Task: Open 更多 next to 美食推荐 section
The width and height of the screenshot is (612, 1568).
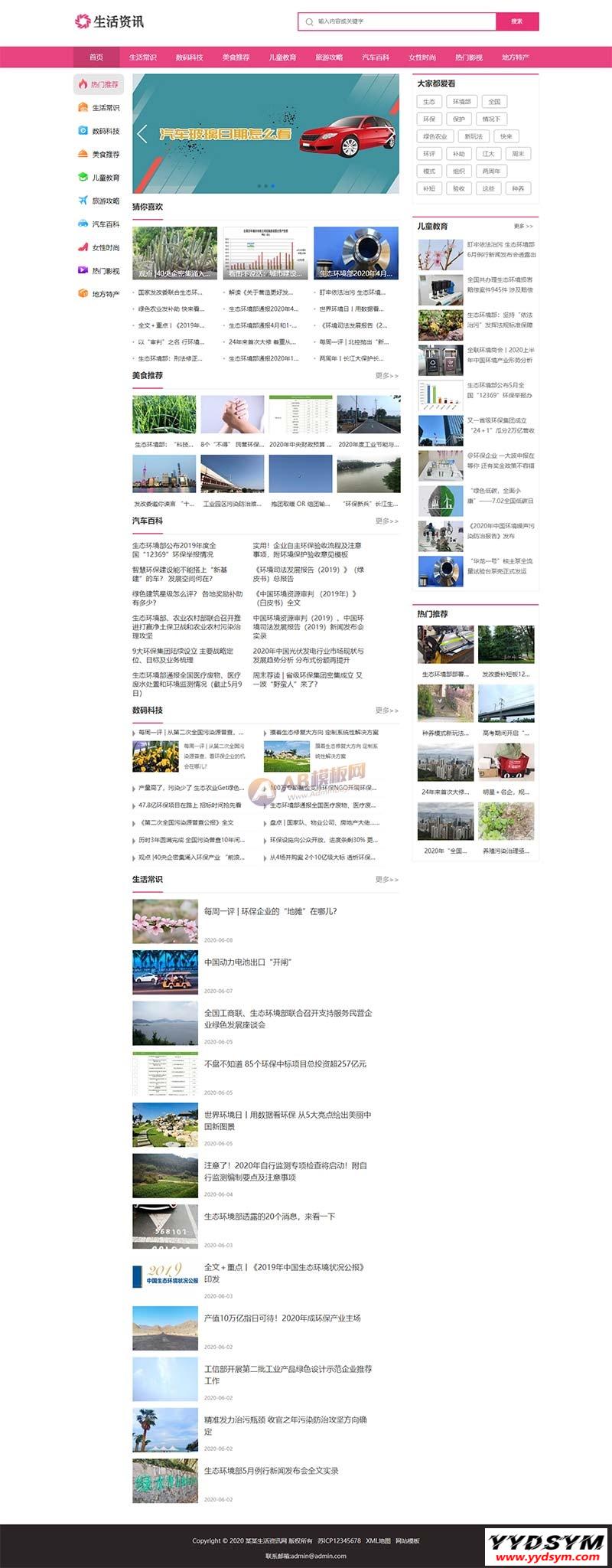Action: 386,376
